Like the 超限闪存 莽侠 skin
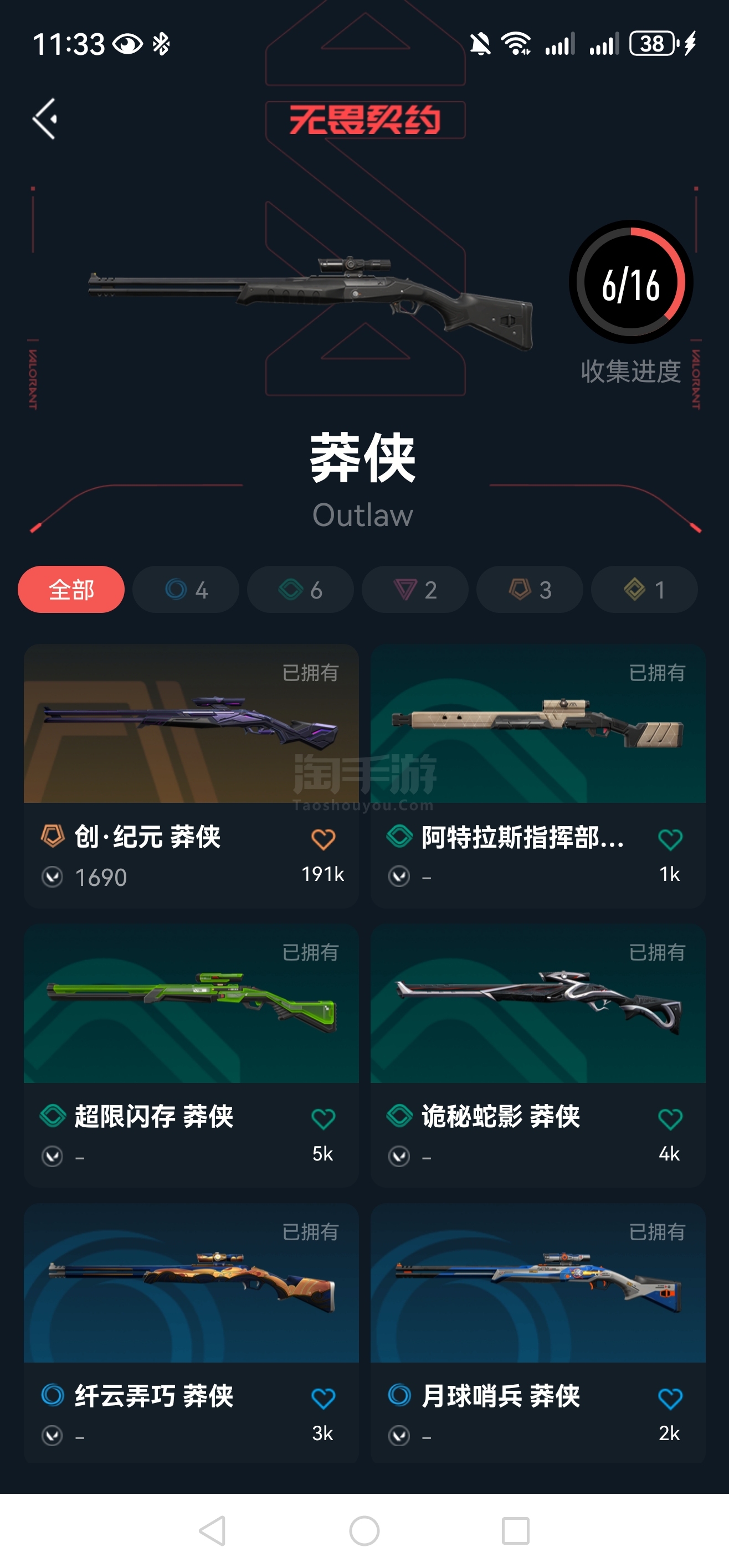The width and height of the screenshot is (729, 1568). (x=323, y=1119)
